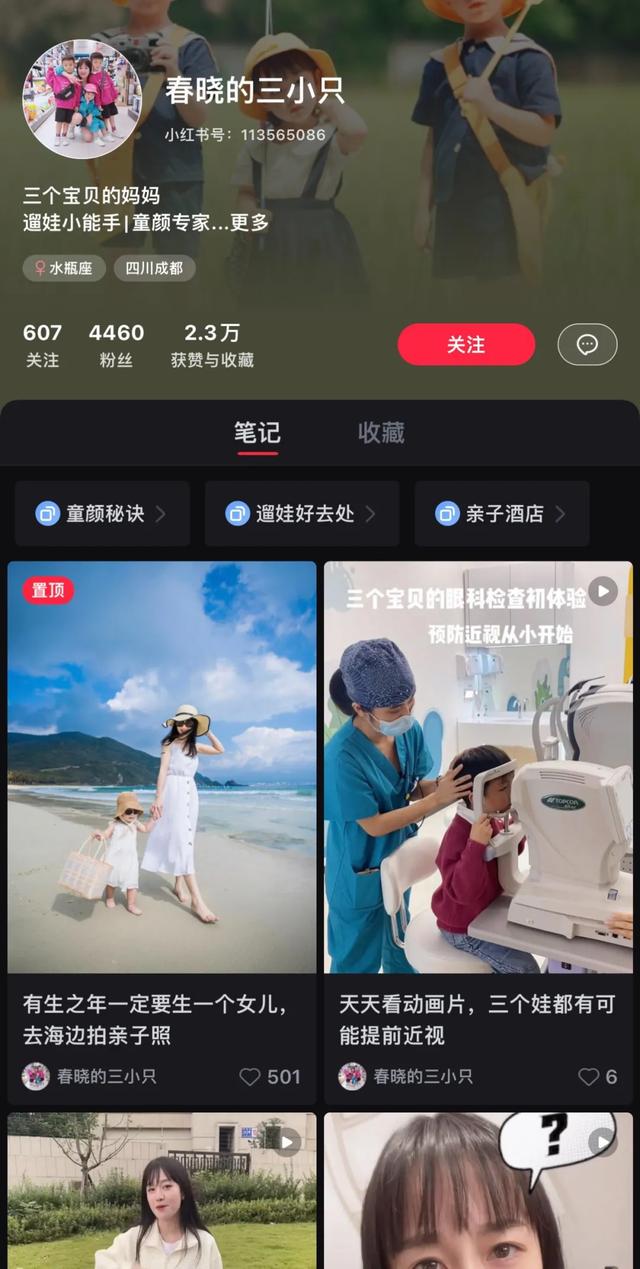Open the 童颜秘诀 collection
This screenshot has height=1269, width=640.
click(x=102, y=514)
